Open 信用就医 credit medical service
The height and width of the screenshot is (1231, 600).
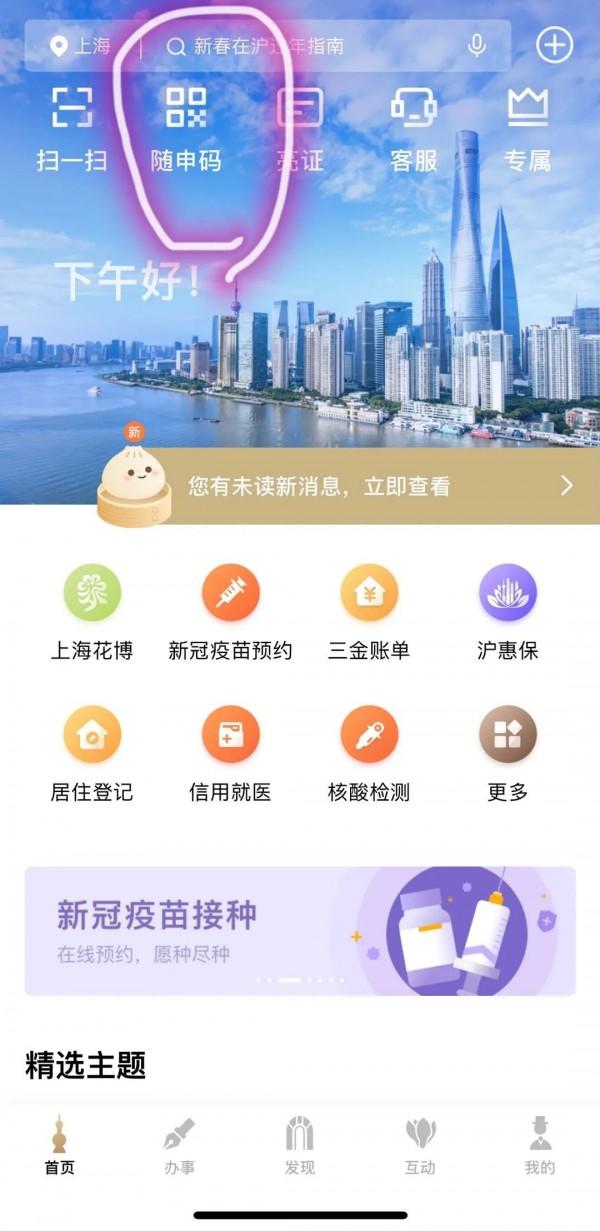click(x=230, y=753)
